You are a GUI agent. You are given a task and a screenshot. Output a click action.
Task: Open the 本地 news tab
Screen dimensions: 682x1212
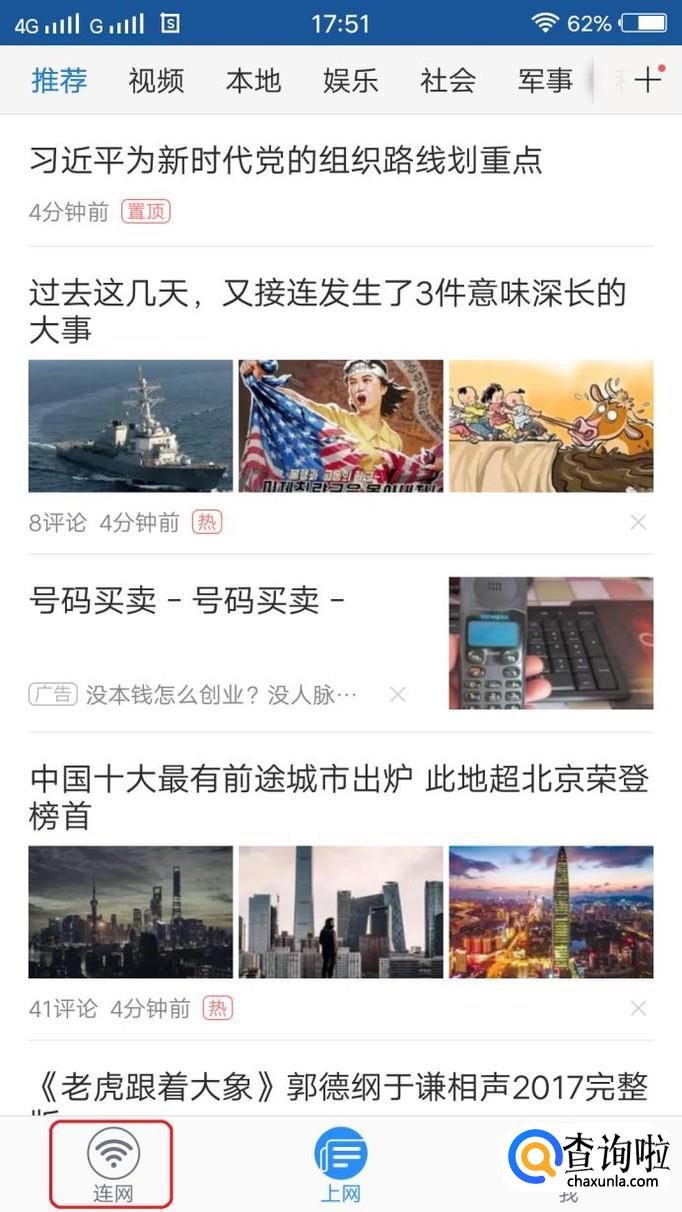[x=253, y=81]
